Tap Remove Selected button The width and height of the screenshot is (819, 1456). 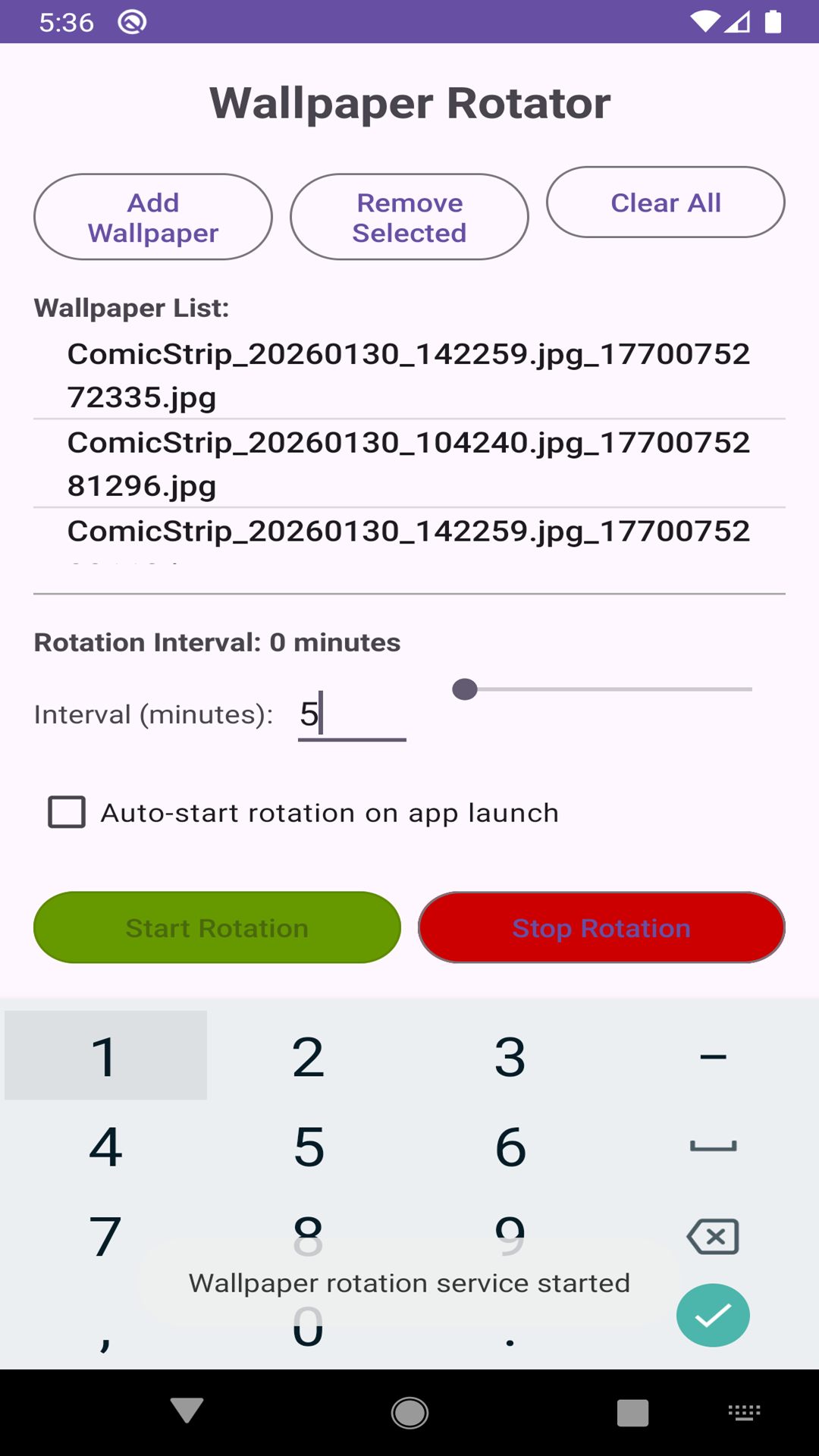point(409,218)
